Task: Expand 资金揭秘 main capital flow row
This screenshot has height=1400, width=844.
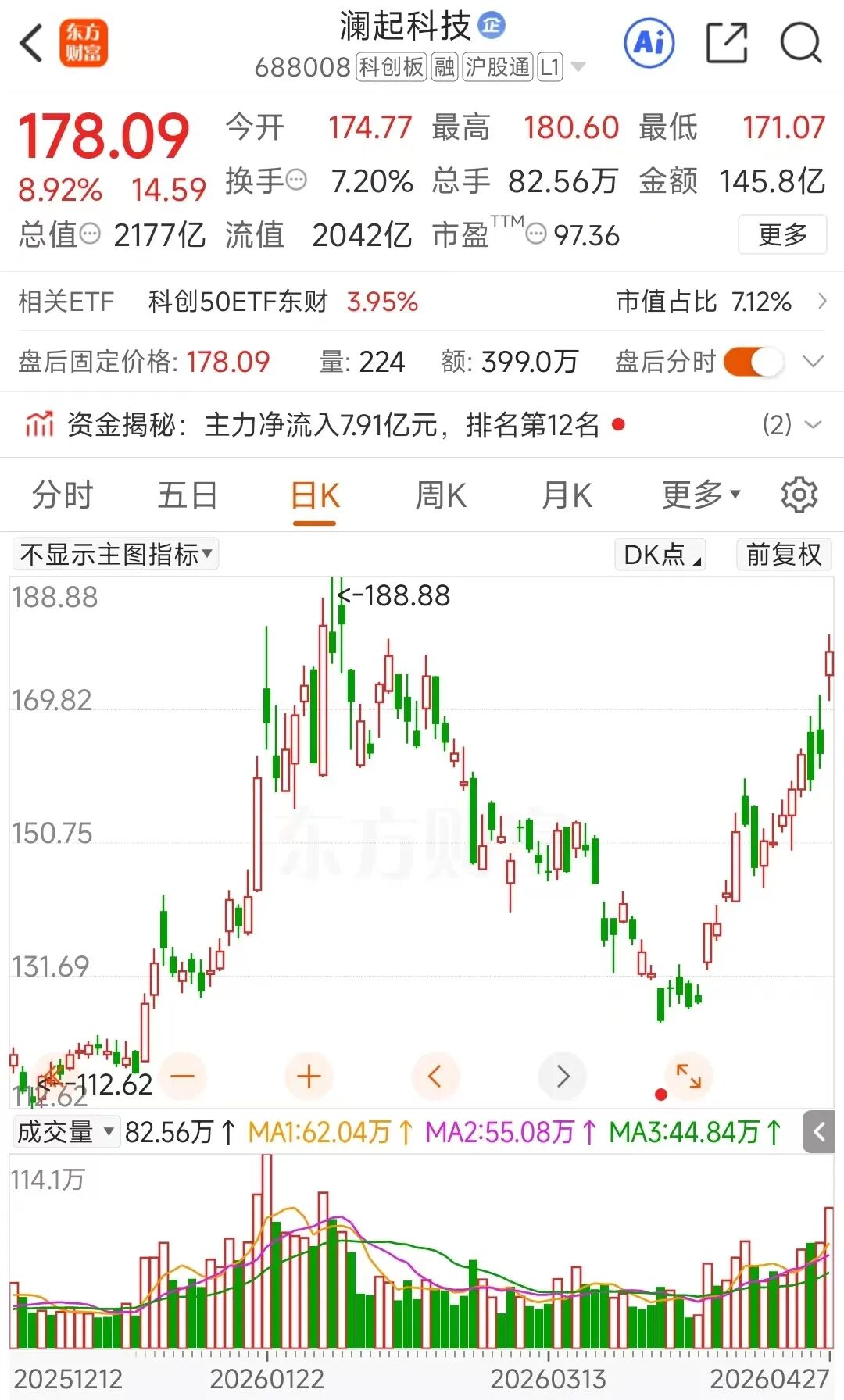Action: click(x=813, y=425)
